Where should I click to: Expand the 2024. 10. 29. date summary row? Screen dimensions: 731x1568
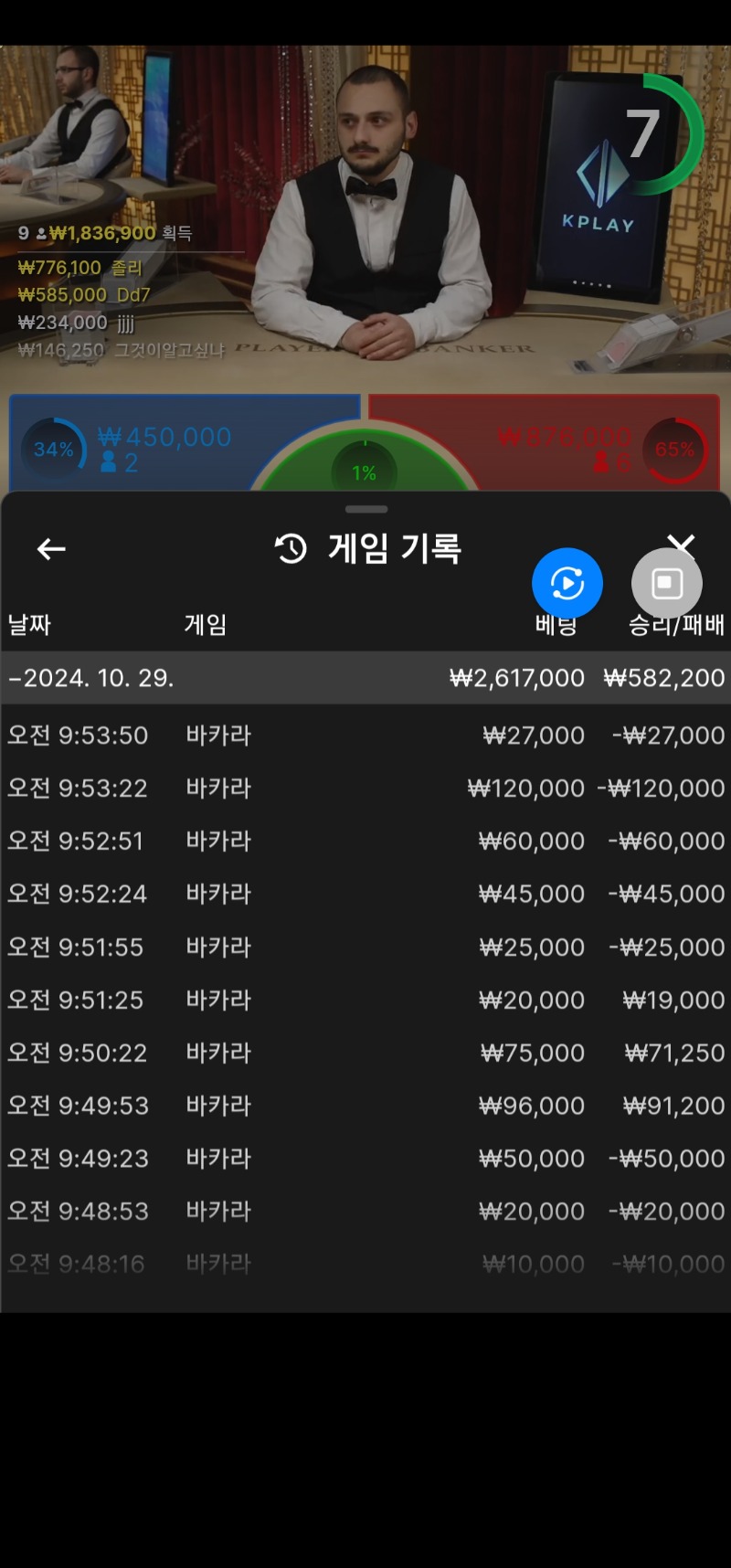365,678
